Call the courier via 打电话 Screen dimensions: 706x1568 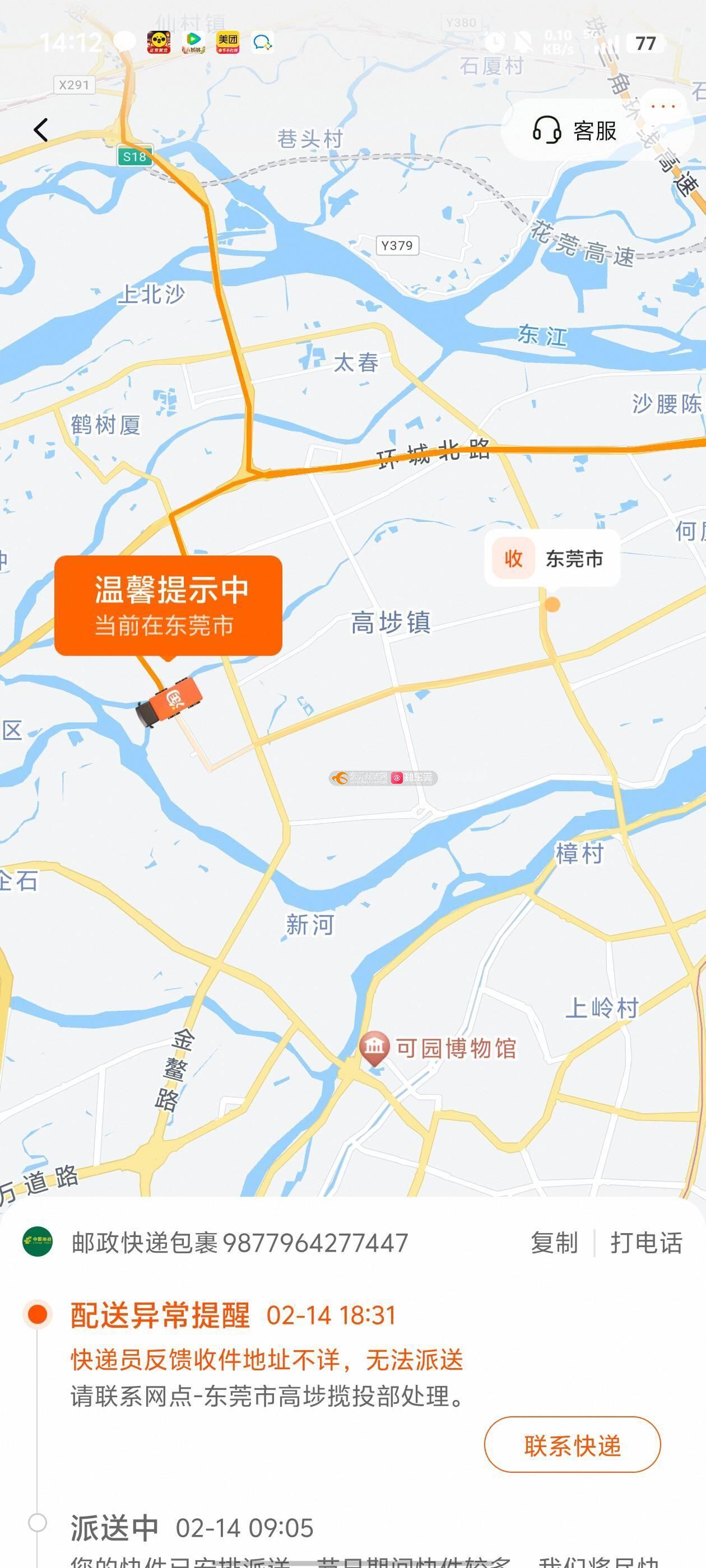point(645,1242)
